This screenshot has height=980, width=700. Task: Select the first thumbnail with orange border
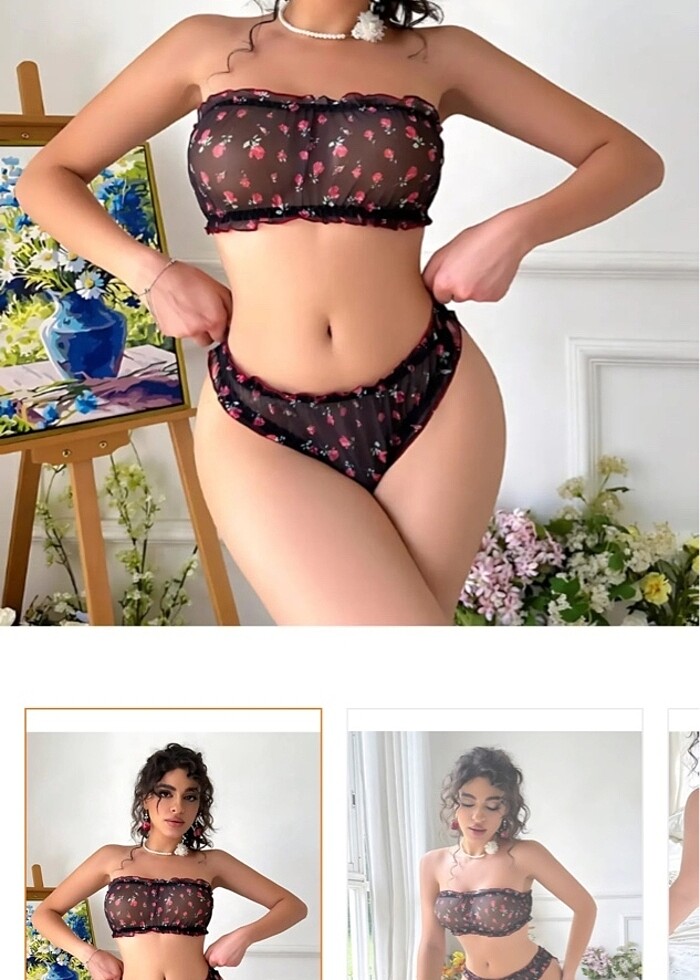tap(173, 845)
